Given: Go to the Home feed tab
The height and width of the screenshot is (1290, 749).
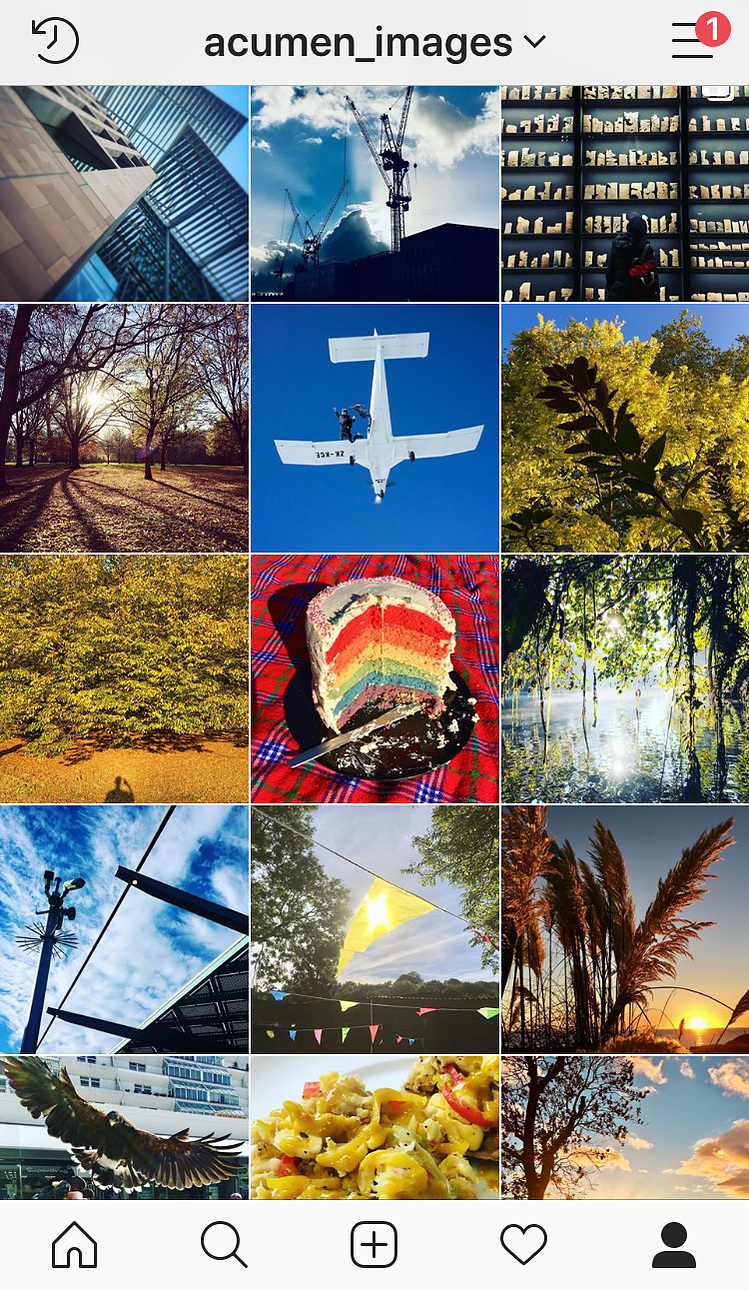Looking at the screenshot, I should pyautogui.click(x=75, y=1246).
